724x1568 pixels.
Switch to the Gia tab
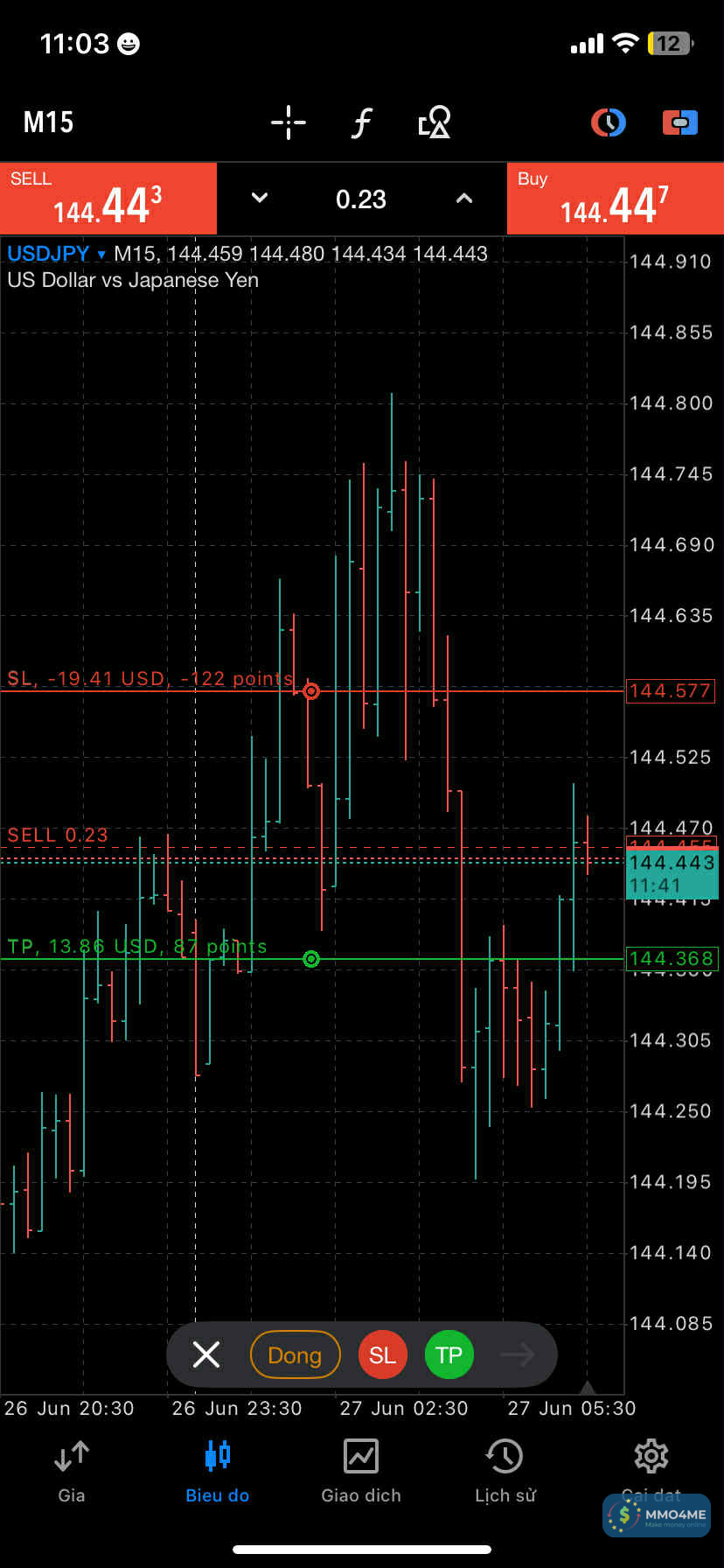point(72,1472)
